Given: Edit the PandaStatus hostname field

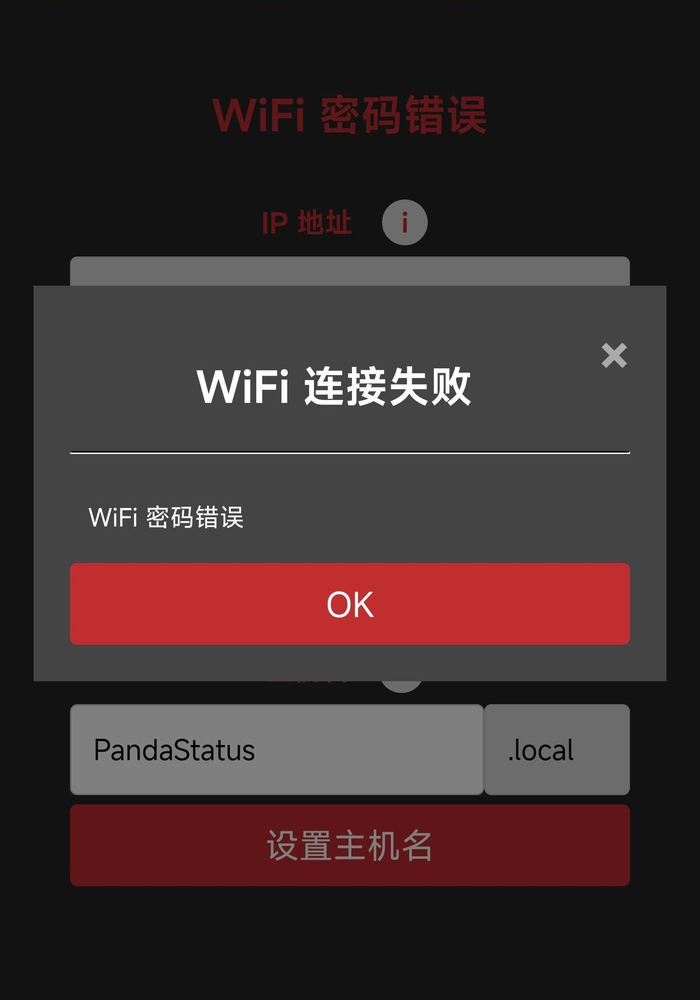Looking at the screenshot, I should pyautogui.click(x=276, y=750).
